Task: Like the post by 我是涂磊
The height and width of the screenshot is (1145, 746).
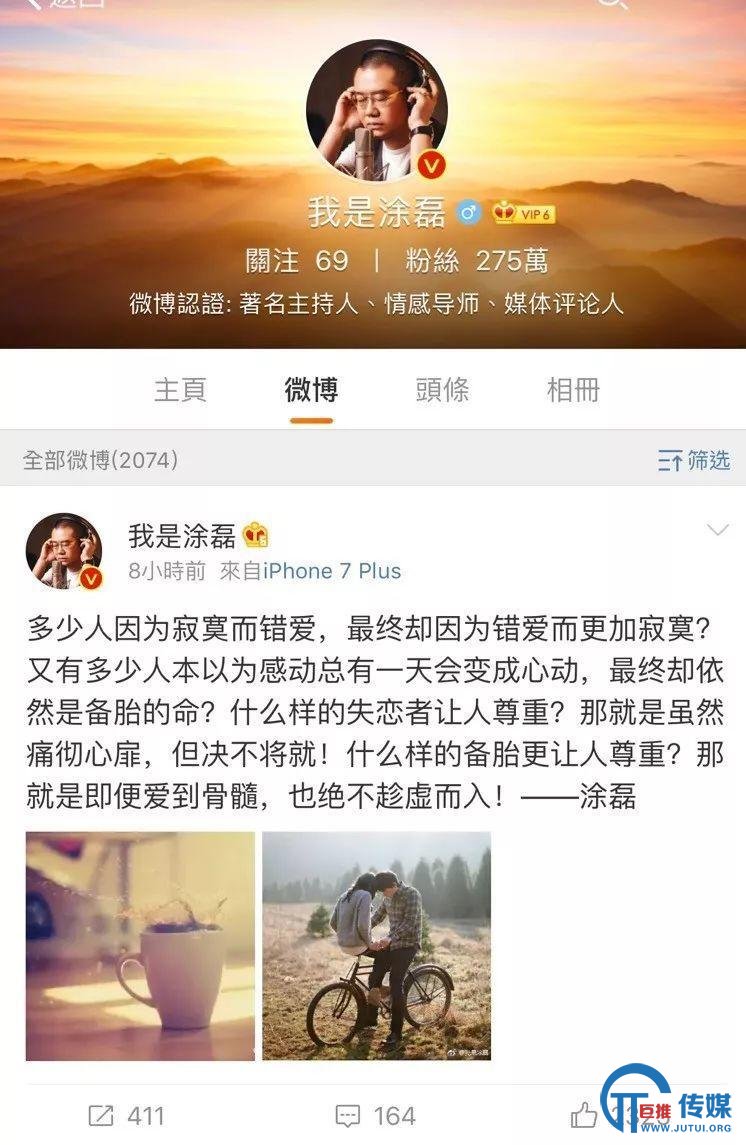Action: pyautogui.click(x=585, y=1115)
